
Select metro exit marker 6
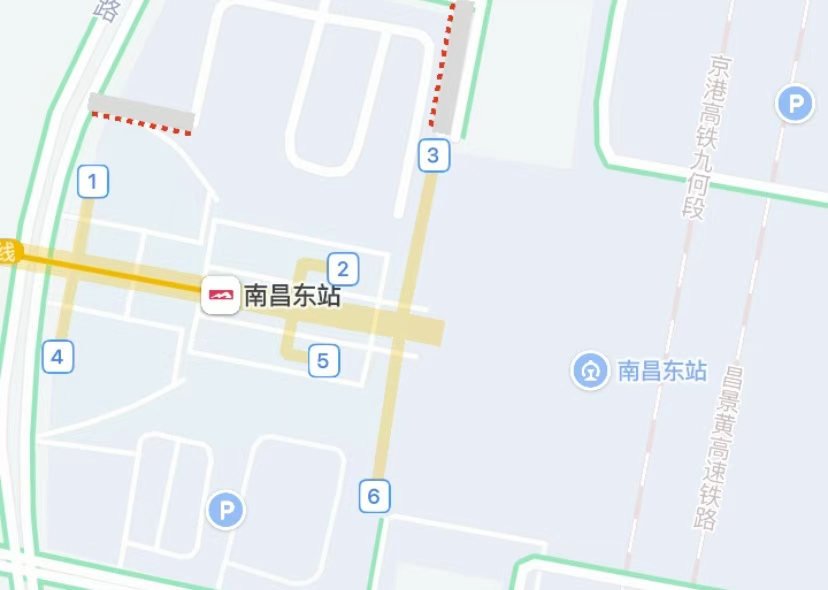374,495
